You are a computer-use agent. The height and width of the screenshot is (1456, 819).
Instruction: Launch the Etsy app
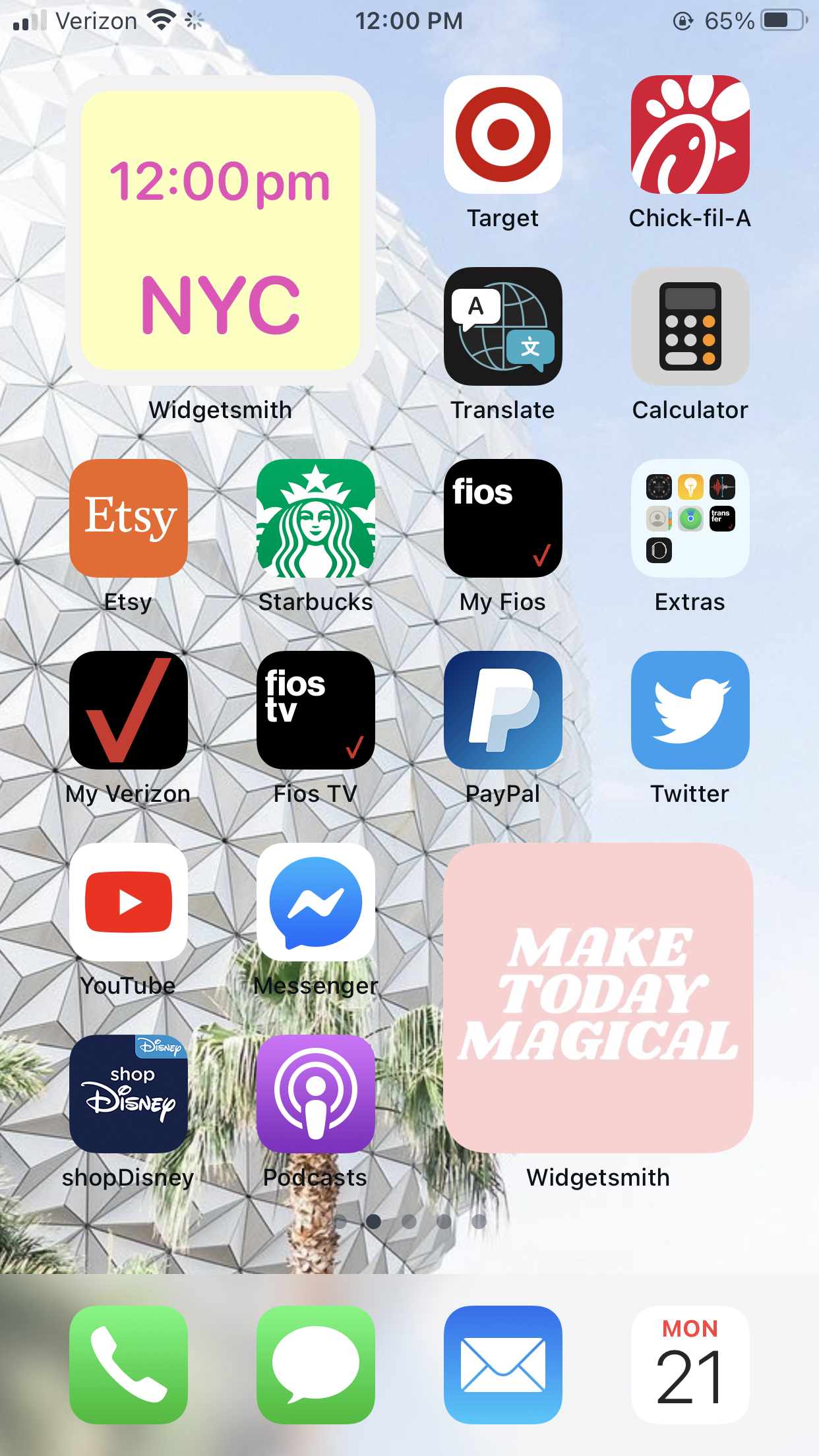(129, 518)
